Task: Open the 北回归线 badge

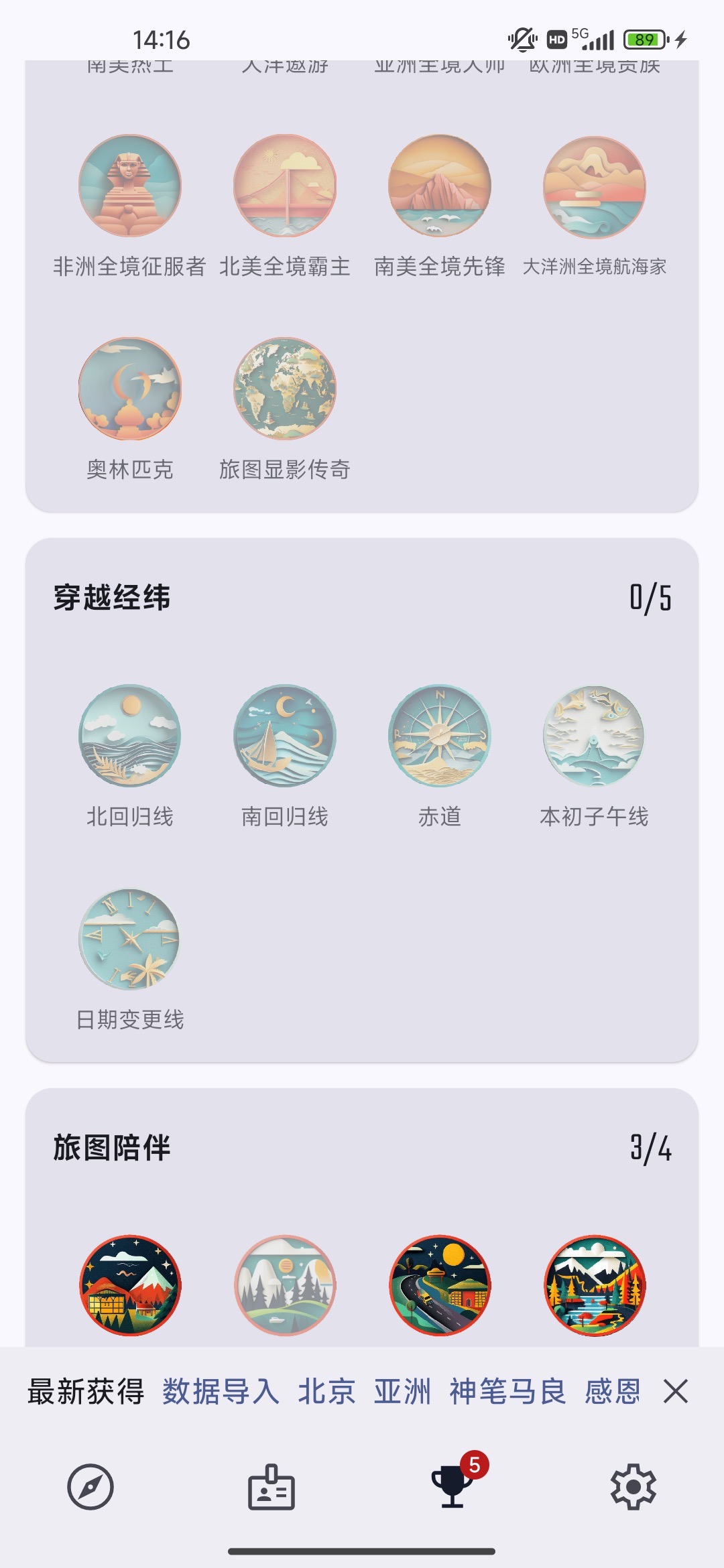Action: coord(130,736)
